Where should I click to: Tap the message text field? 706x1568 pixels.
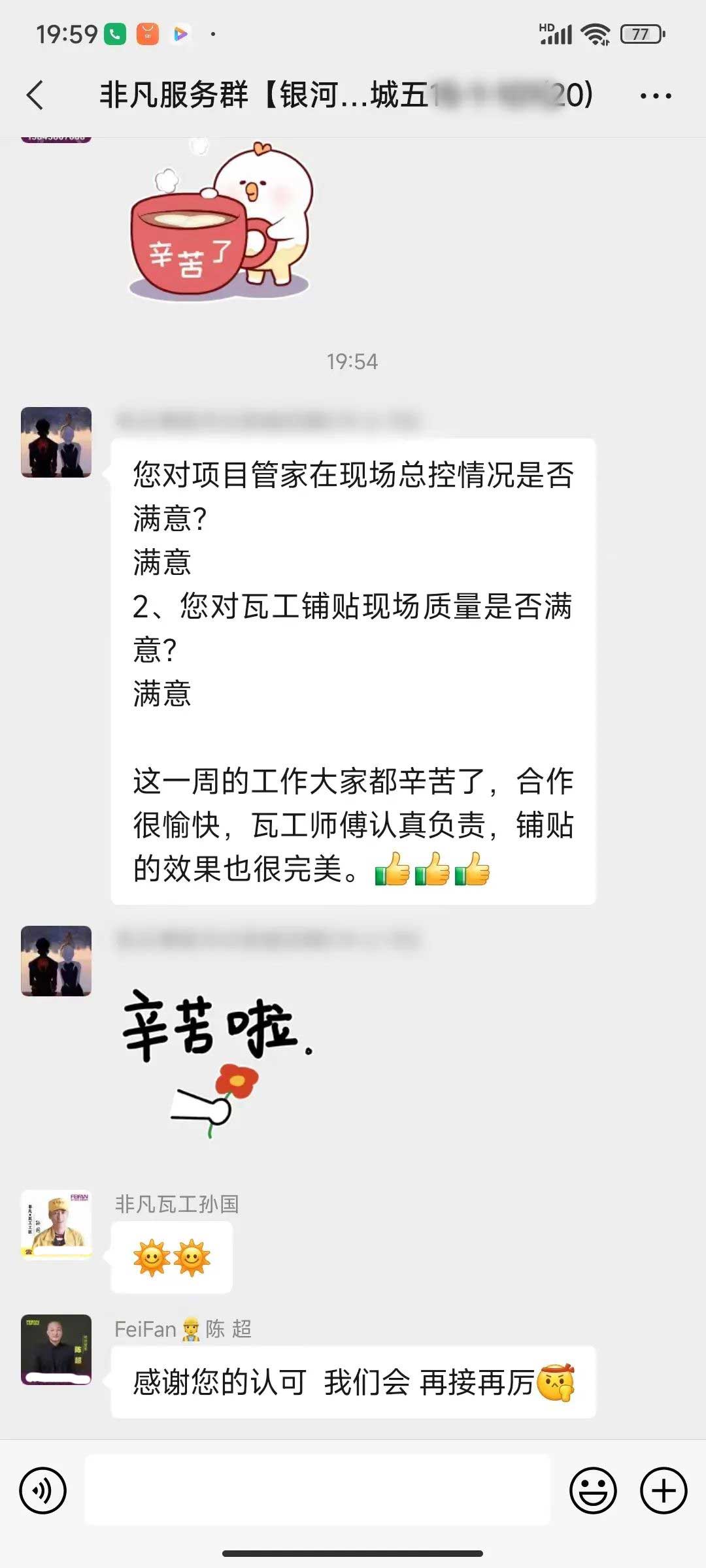click(318, 1490)
